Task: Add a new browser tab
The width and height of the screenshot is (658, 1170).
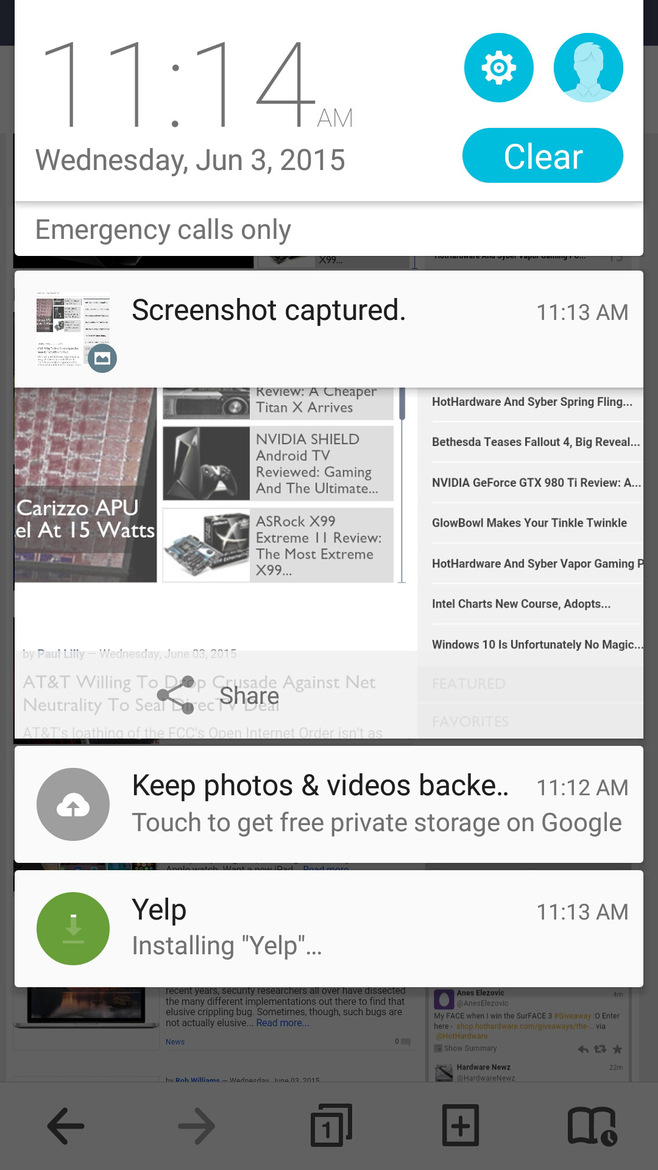Action: coord(461,1127)
